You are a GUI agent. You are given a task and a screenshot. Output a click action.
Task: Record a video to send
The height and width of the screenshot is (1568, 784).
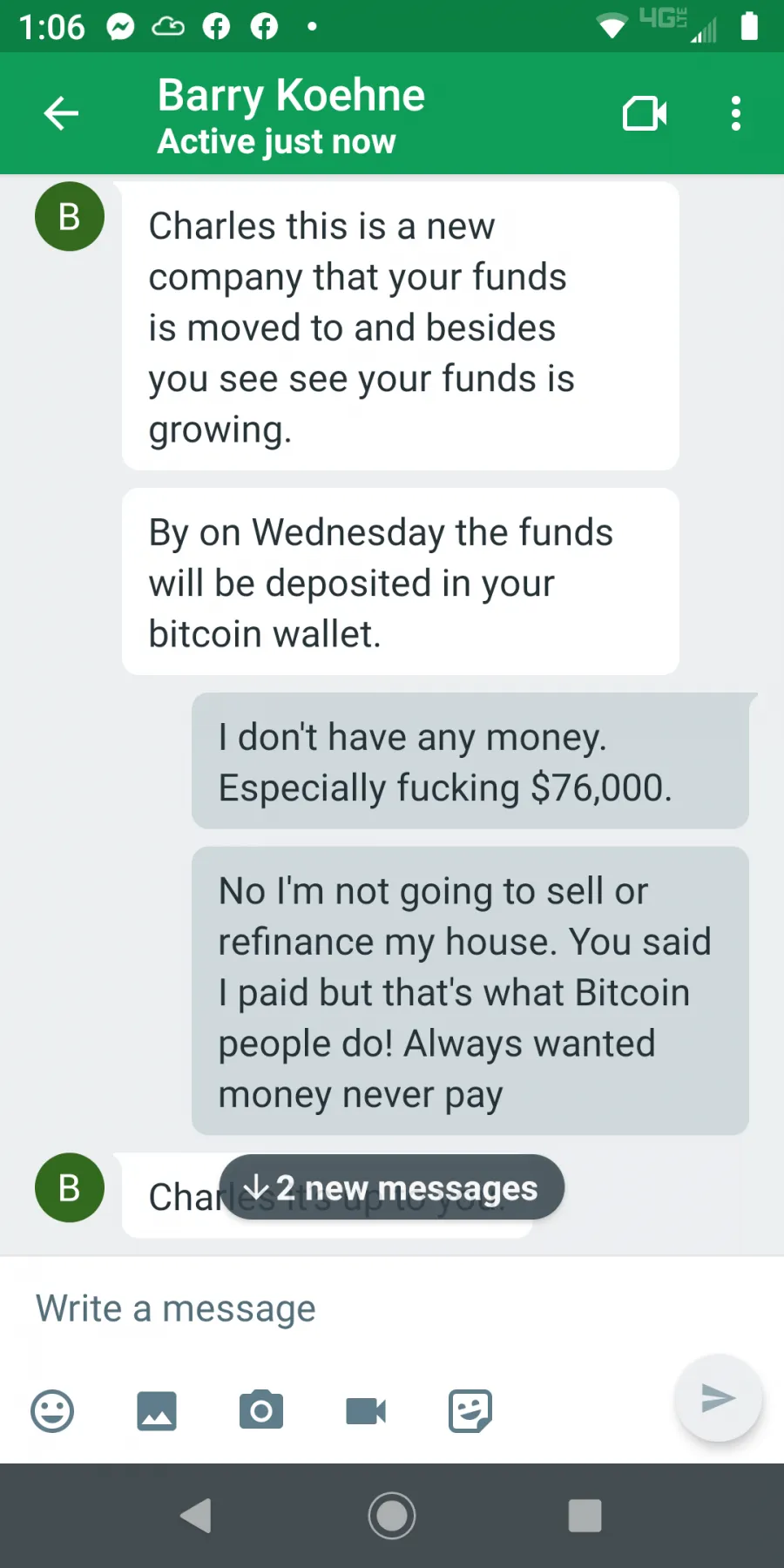point(366,1410)
